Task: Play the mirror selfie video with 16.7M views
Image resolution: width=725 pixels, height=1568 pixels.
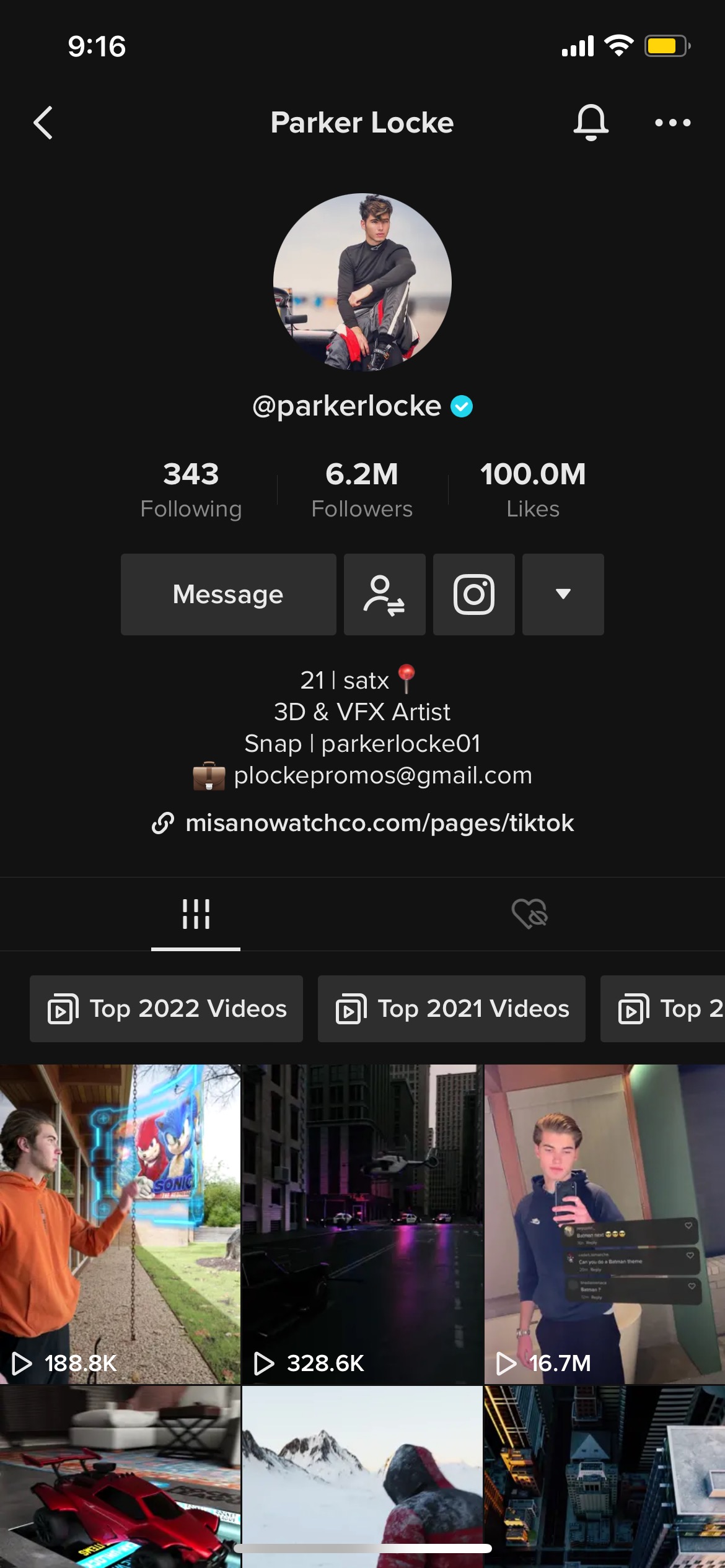Action: [x=604, y=1223]
